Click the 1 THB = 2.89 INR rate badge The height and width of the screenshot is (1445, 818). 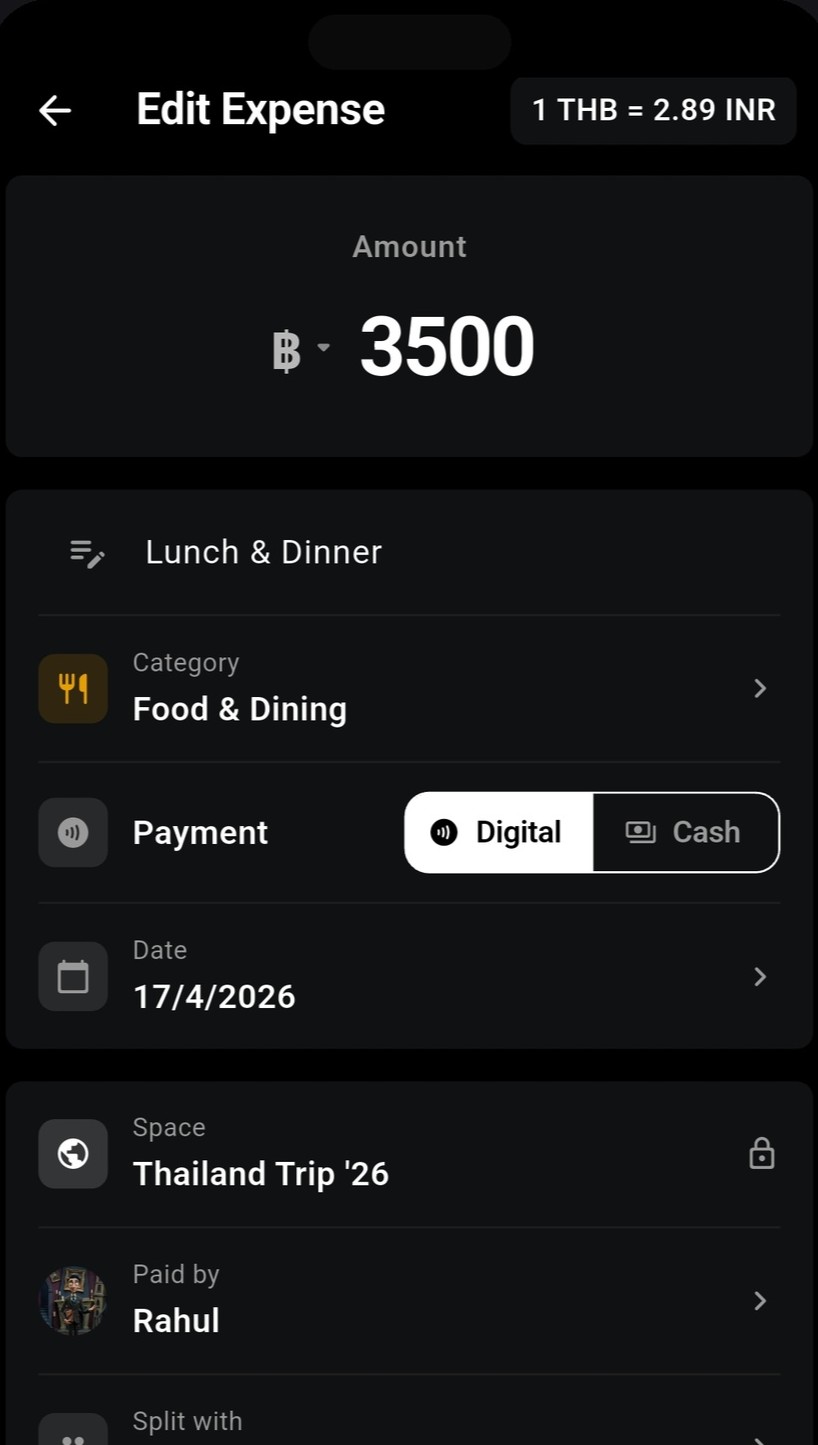(653, 110)
